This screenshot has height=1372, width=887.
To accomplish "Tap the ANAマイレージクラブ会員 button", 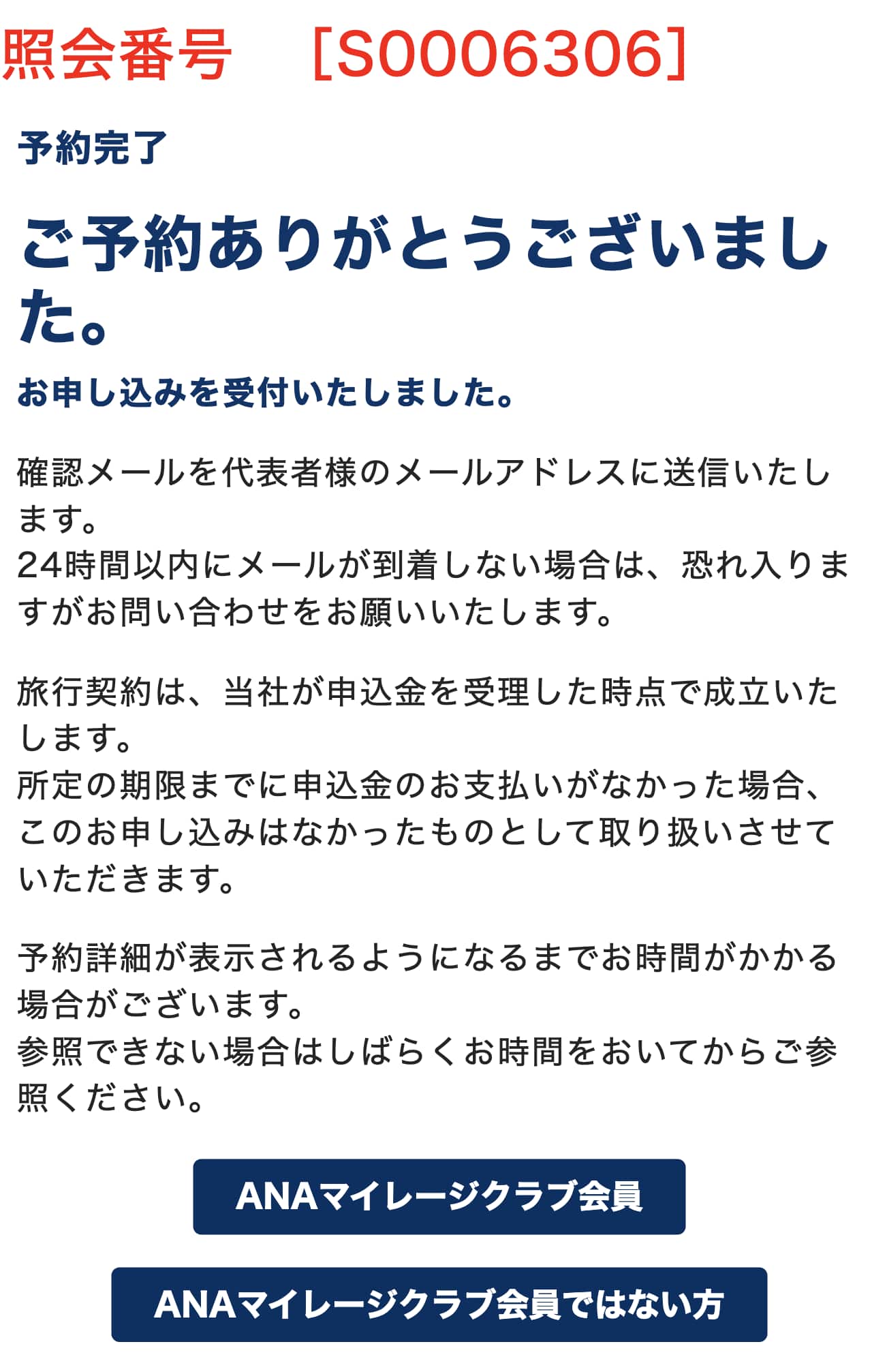I will (x=439, y=1196).
